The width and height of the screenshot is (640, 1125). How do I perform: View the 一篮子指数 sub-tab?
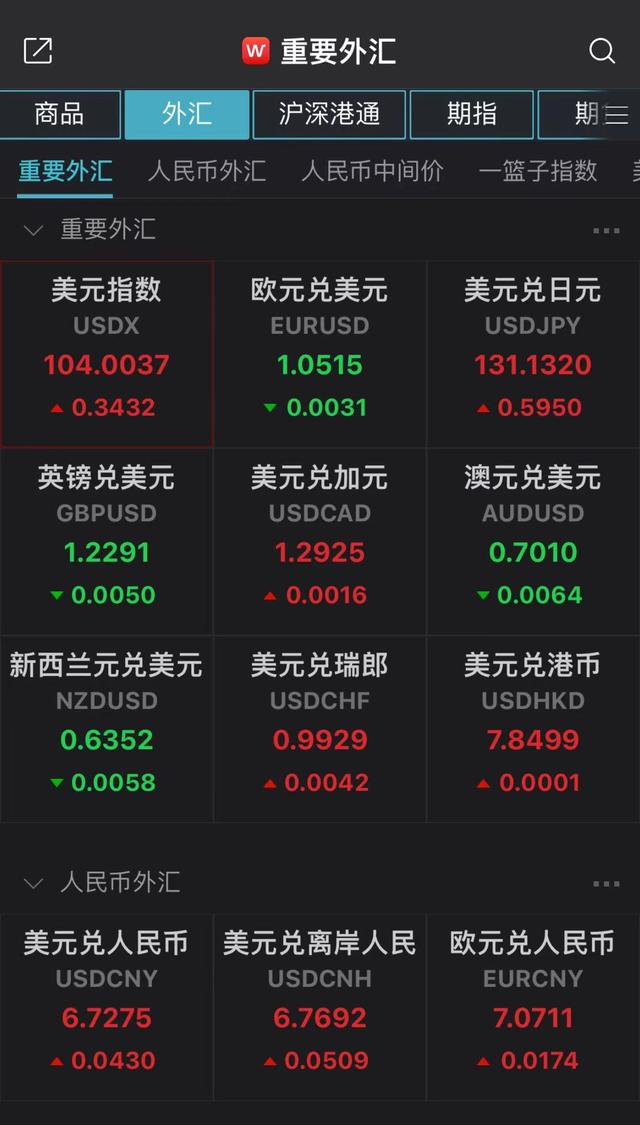[538, 171]
